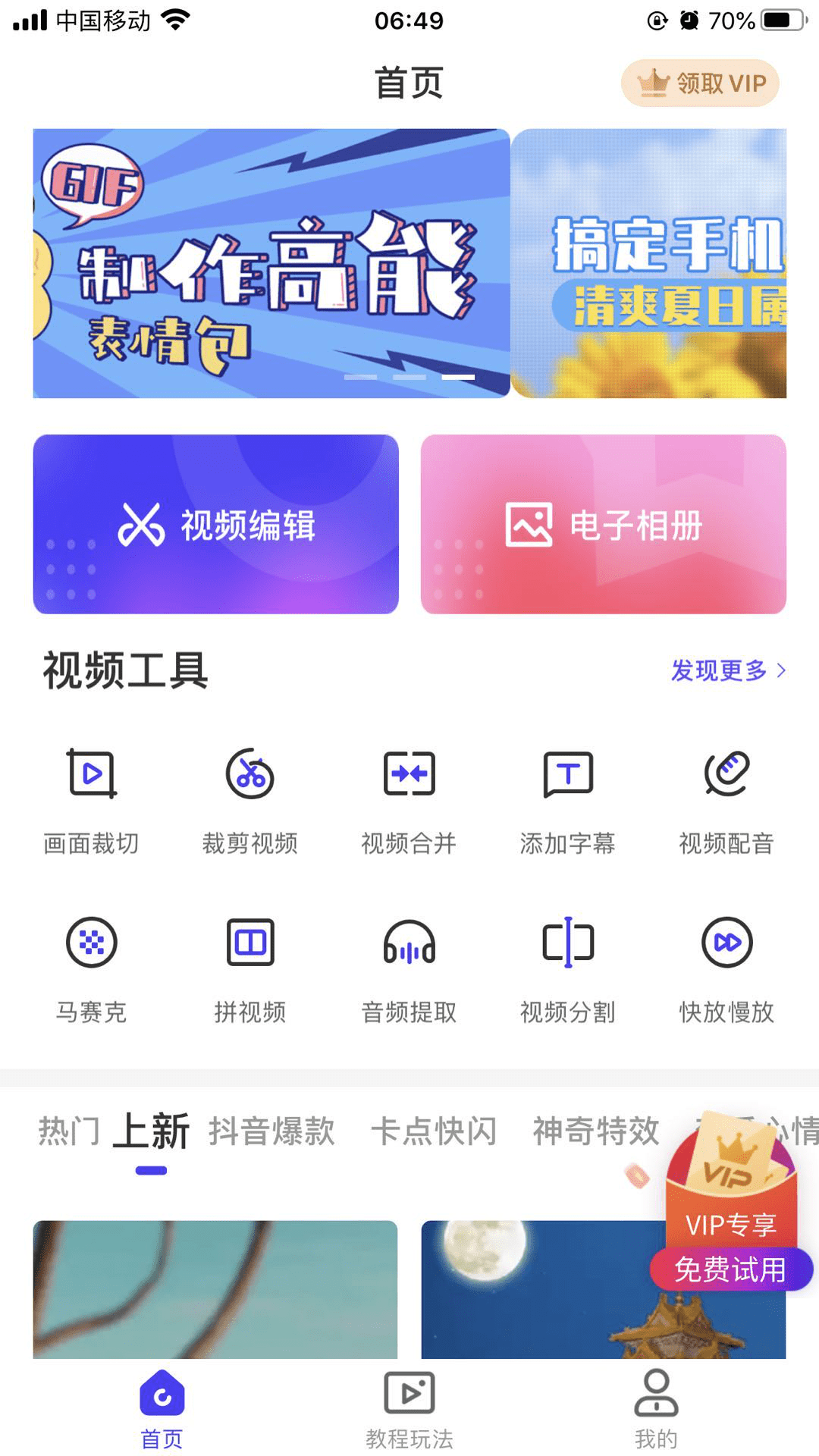The height and width of the screenshot is (1456, 819).
Task: Open the 抖音爆款 category tab
Action: coord(271,1130)
